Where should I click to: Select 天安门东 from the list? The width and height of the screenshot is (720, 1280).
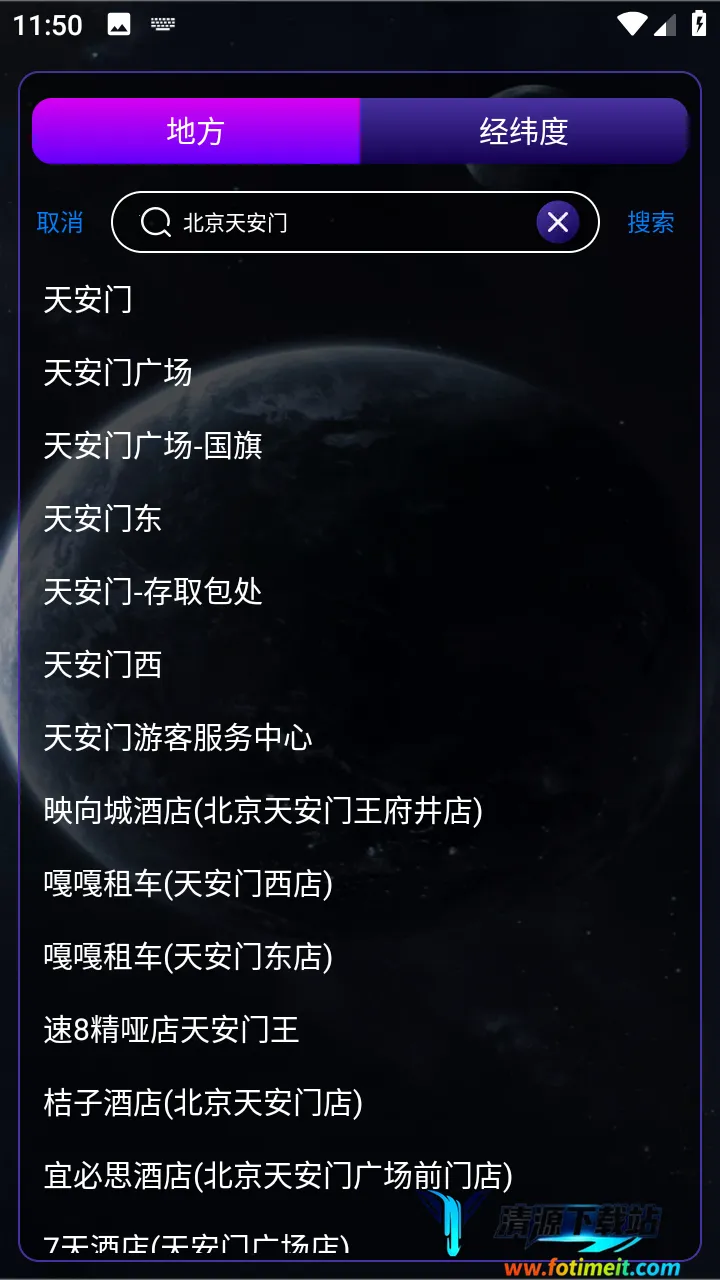102,518
